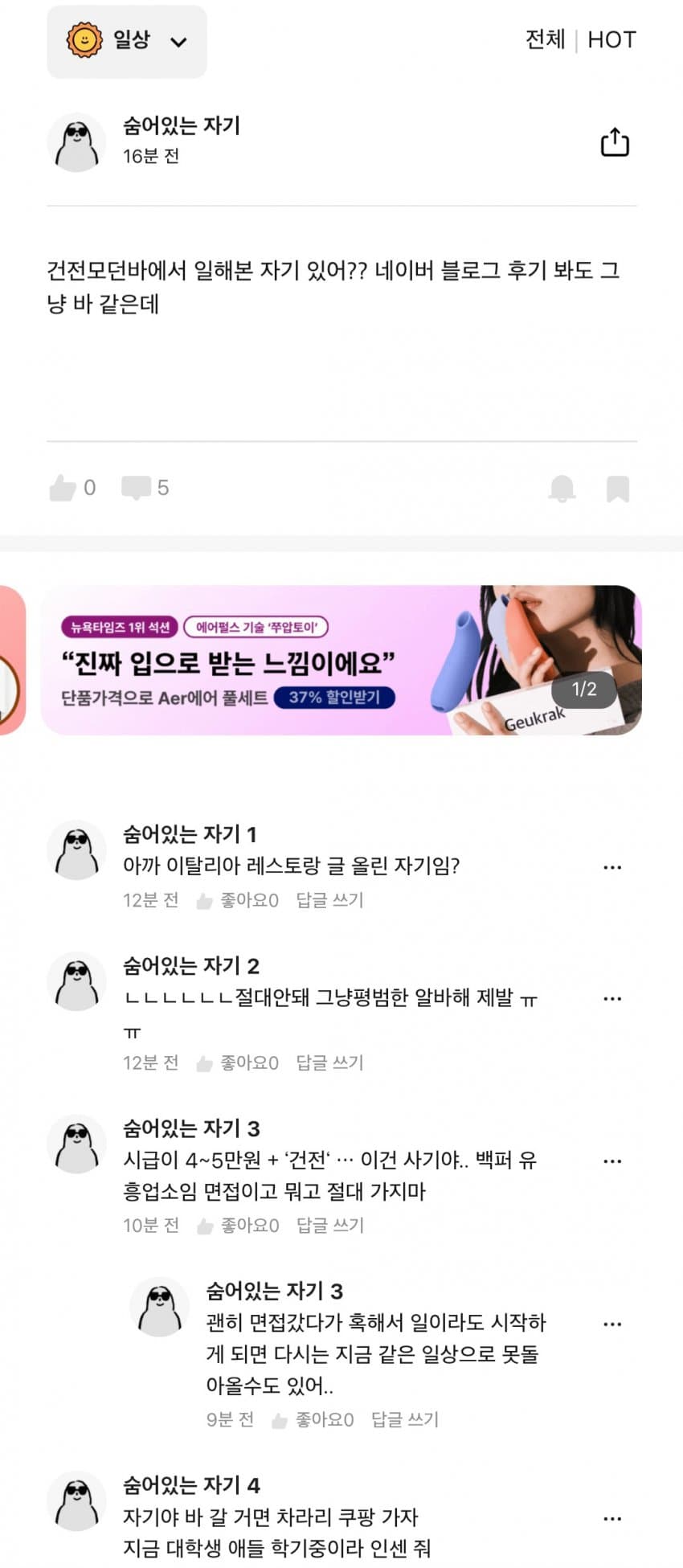Open the post's comment bubble icon
The height and width of the screenshot is (1568, 683).
[x=136, y=488]
